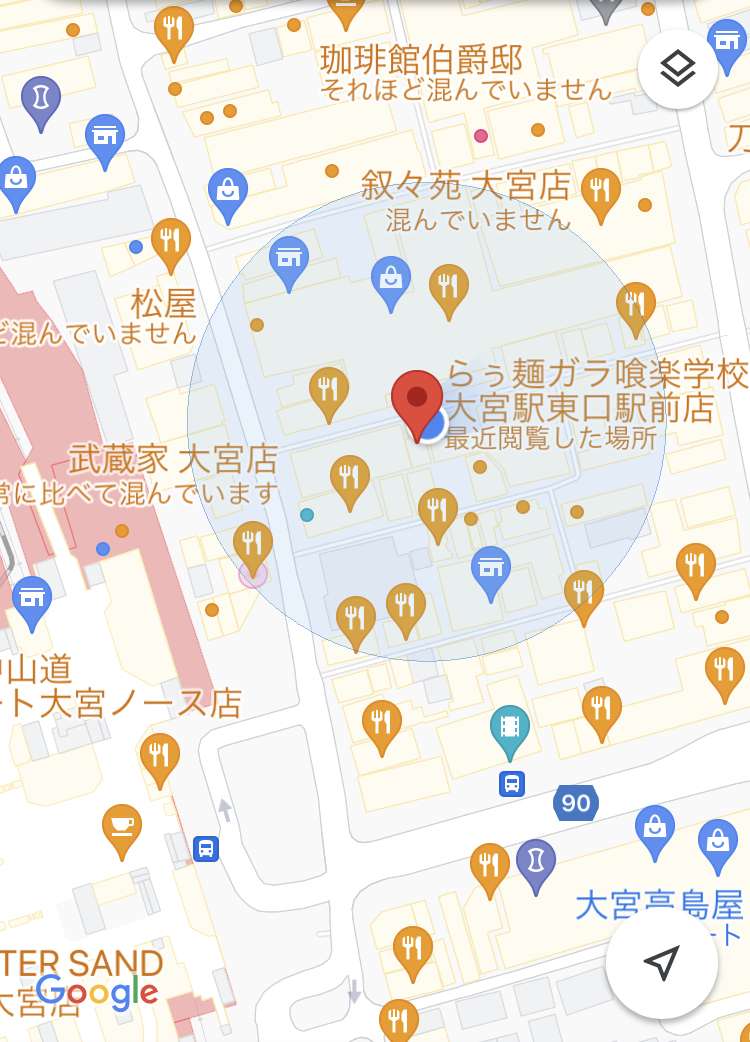The height and width of the screenshot is (1042, 750).
Task: Select the restaurant fork icon beside らぅ麺 label
Action: coord(450,285)
